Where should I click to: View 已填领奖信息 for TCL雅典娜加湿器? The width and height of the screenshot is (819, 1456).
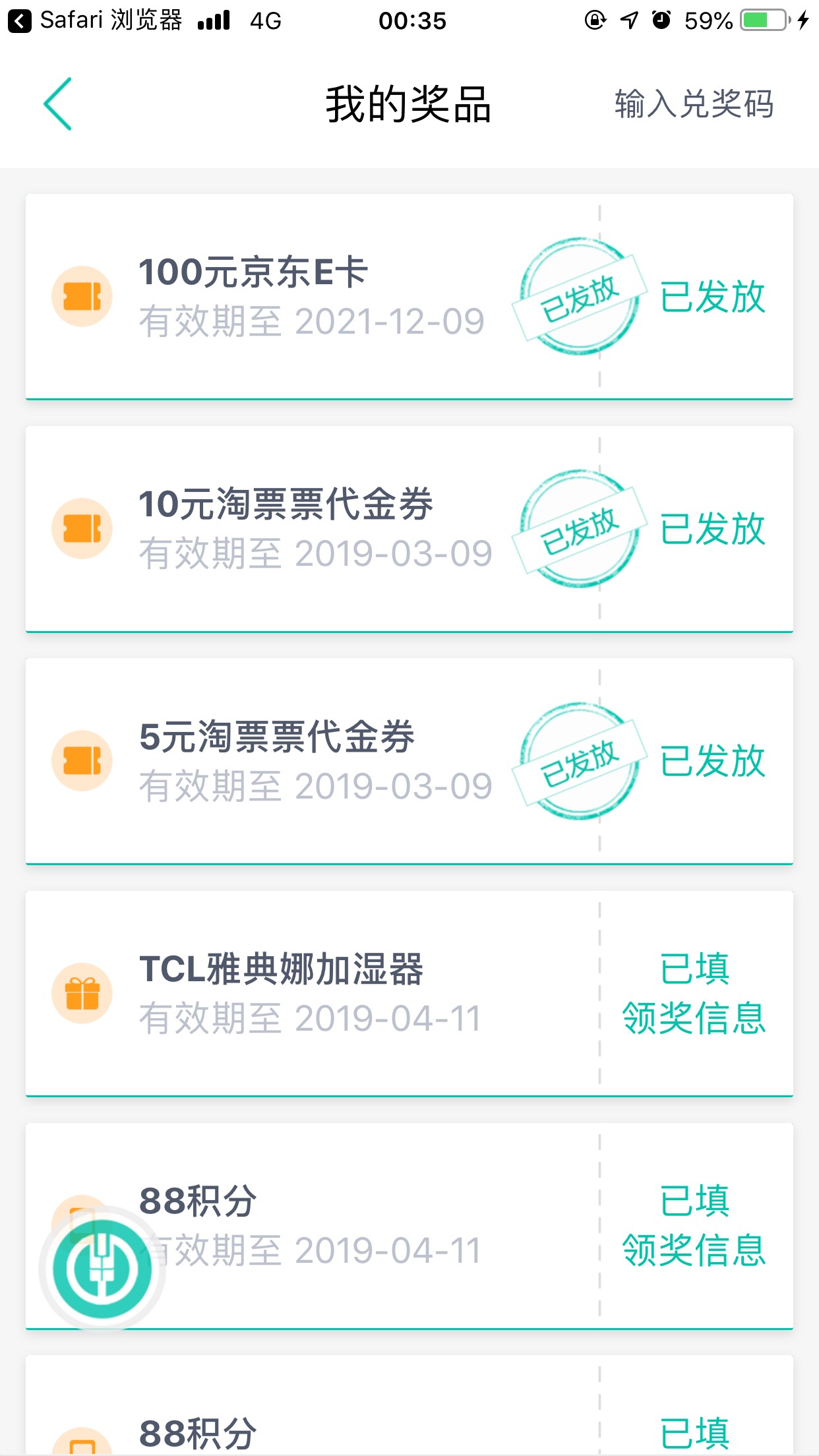tap(694, 993)
